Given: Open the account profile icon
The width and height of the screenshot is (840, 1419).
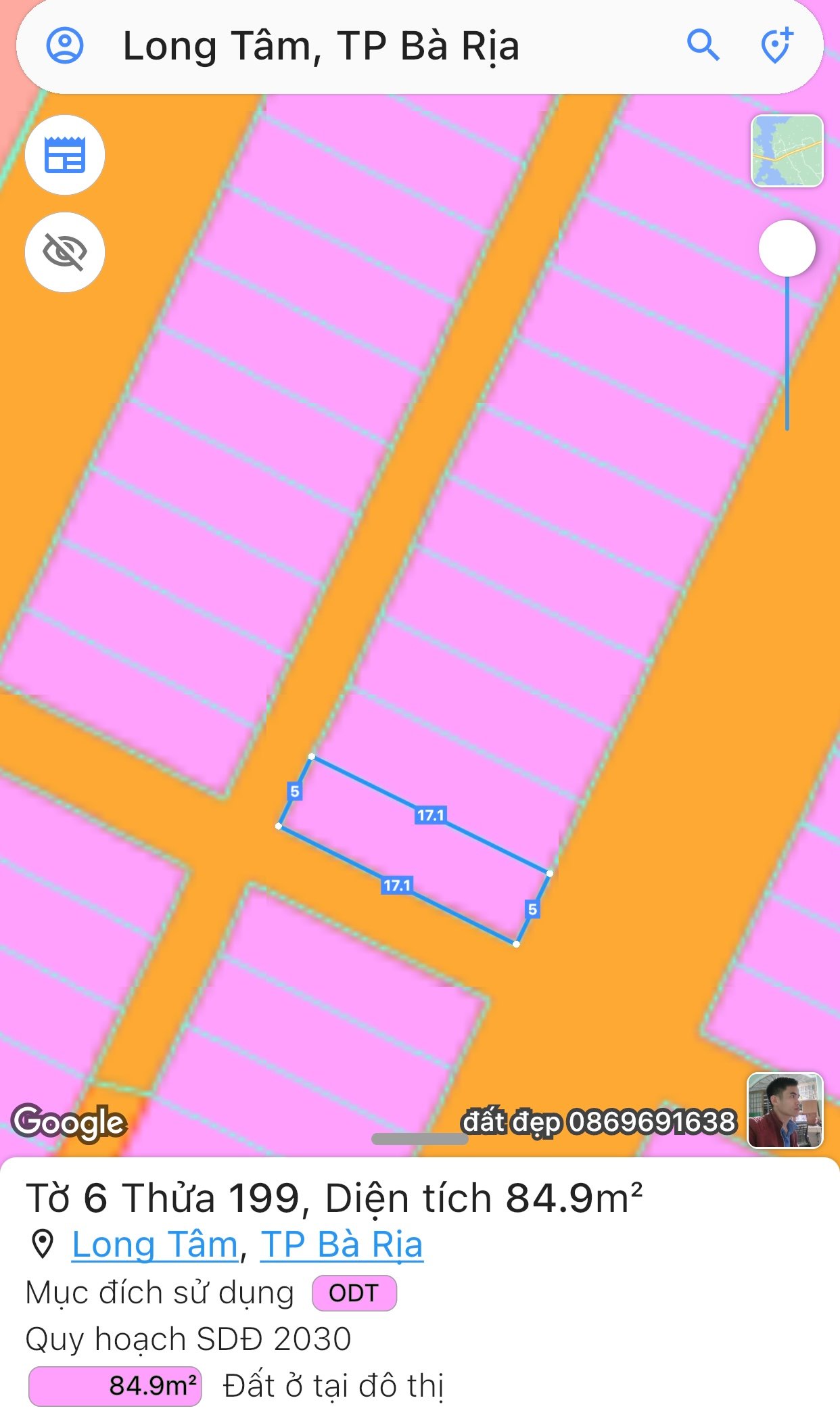Looking at the screenshot, I should pos(65,46).
